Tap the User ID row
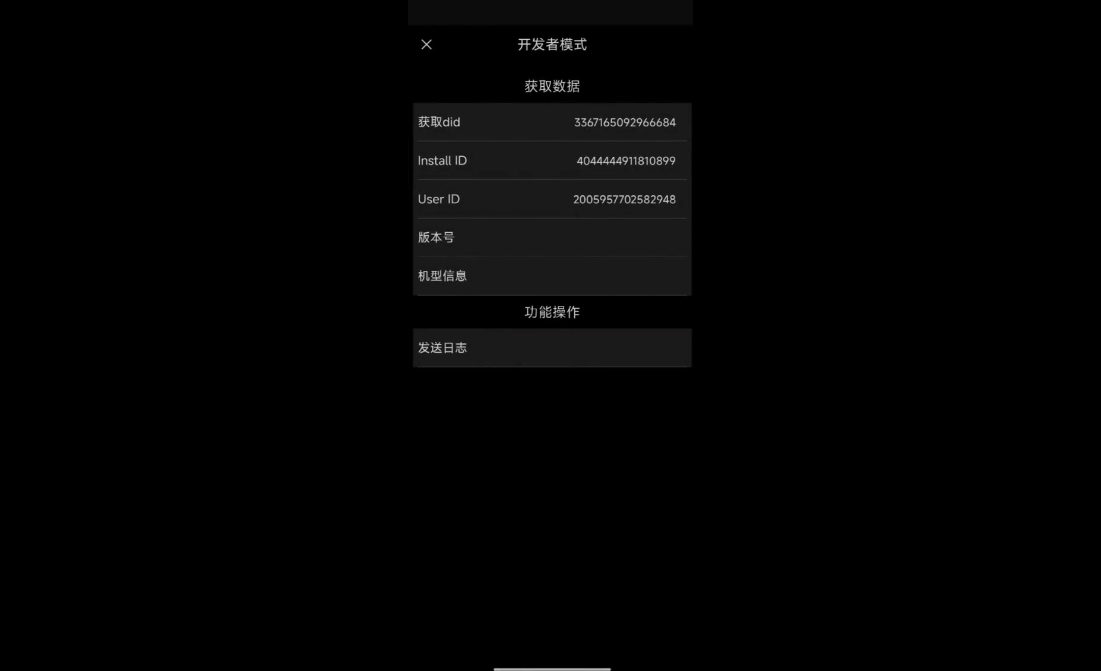 (551, 199)
